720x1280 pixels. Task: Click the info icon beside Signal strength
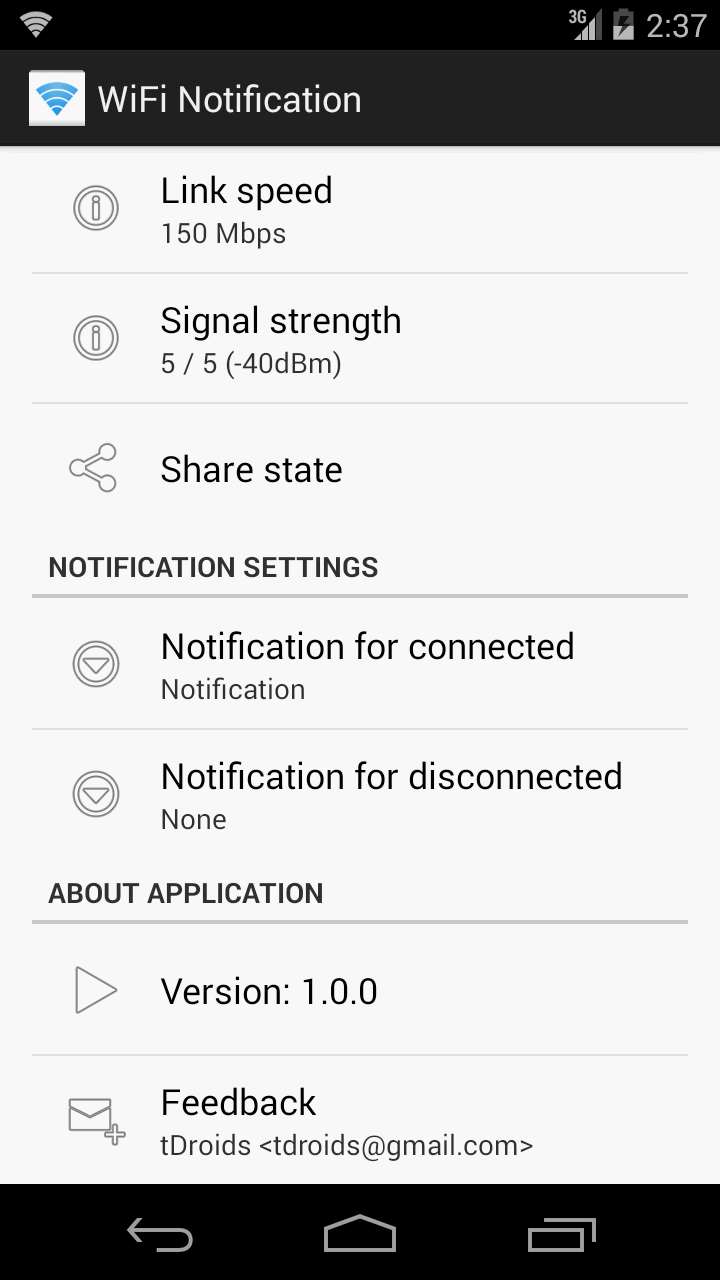pyautogui.click(x=95, y=337)
